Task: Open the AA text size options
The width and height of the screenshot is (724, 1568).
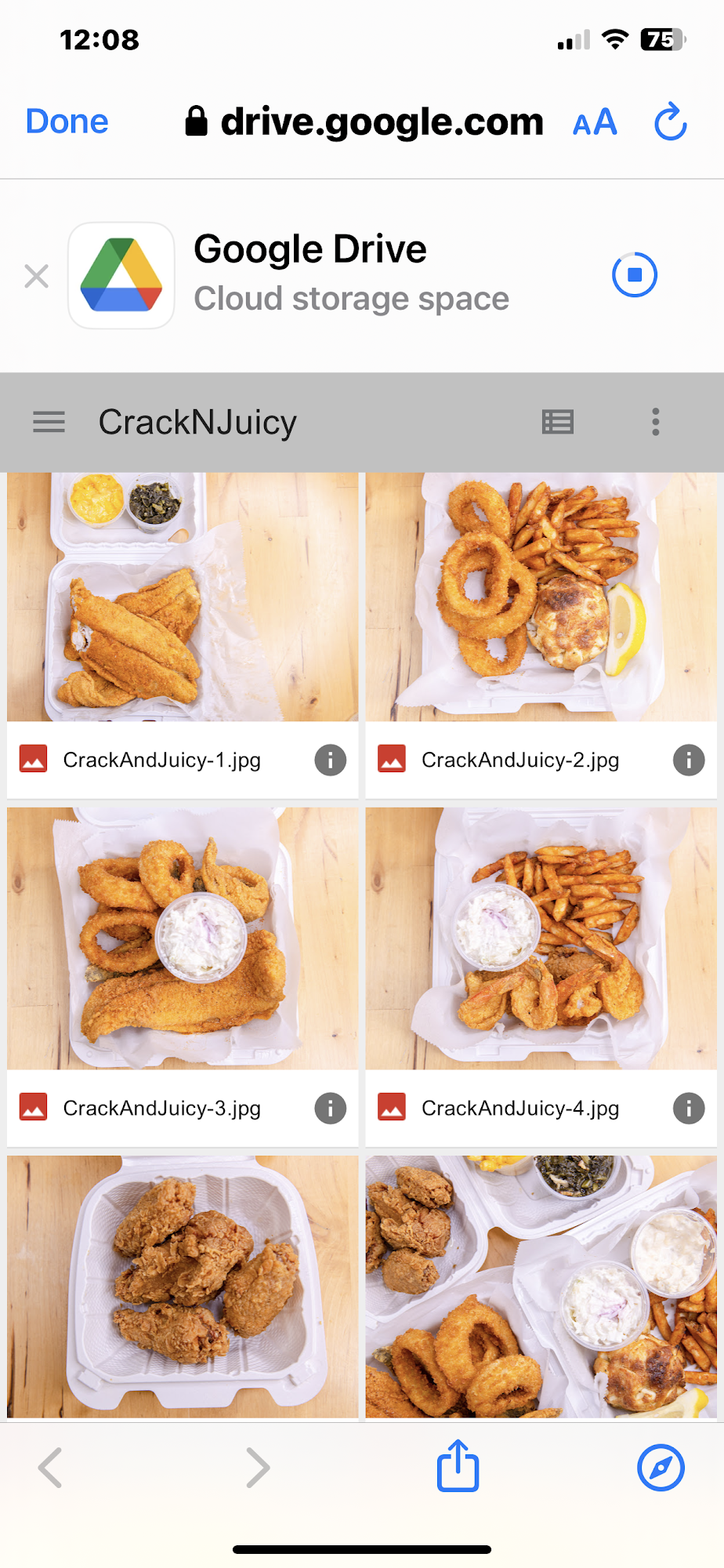Action: click(x=595, y=123)
